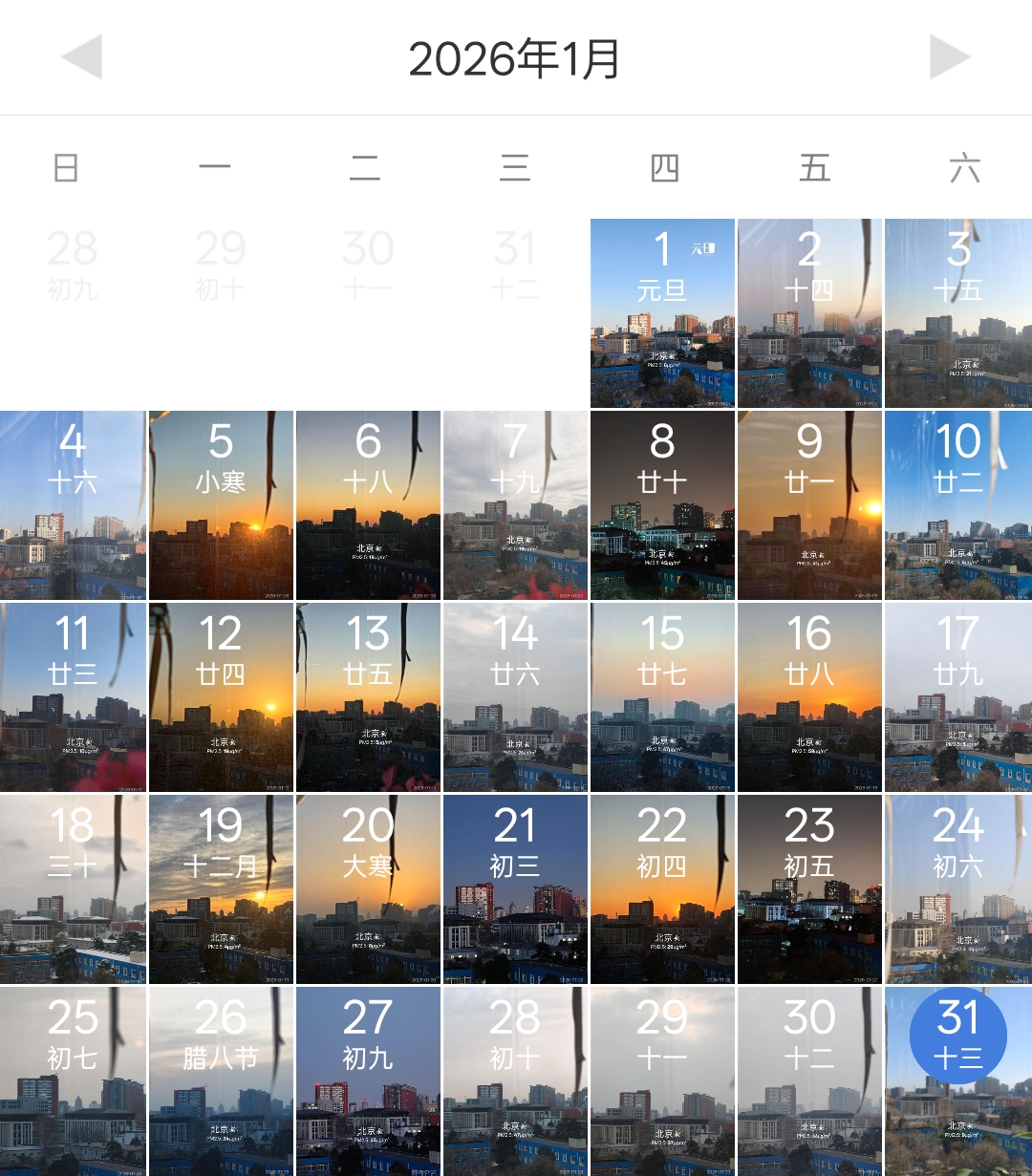The height and width of the screenshot is (1176, 1032).
Task: Open the January 21 初三 entry
Action: [515, 889]
